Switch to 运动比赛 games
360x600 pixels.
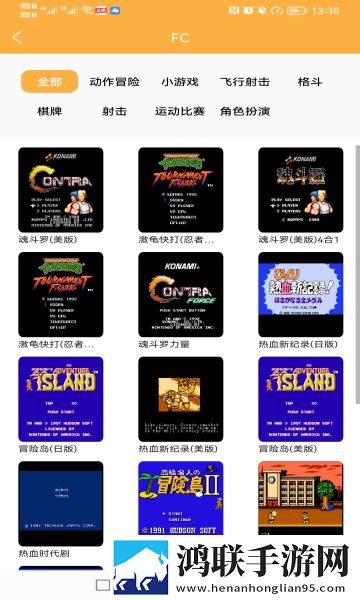point(180,111)
